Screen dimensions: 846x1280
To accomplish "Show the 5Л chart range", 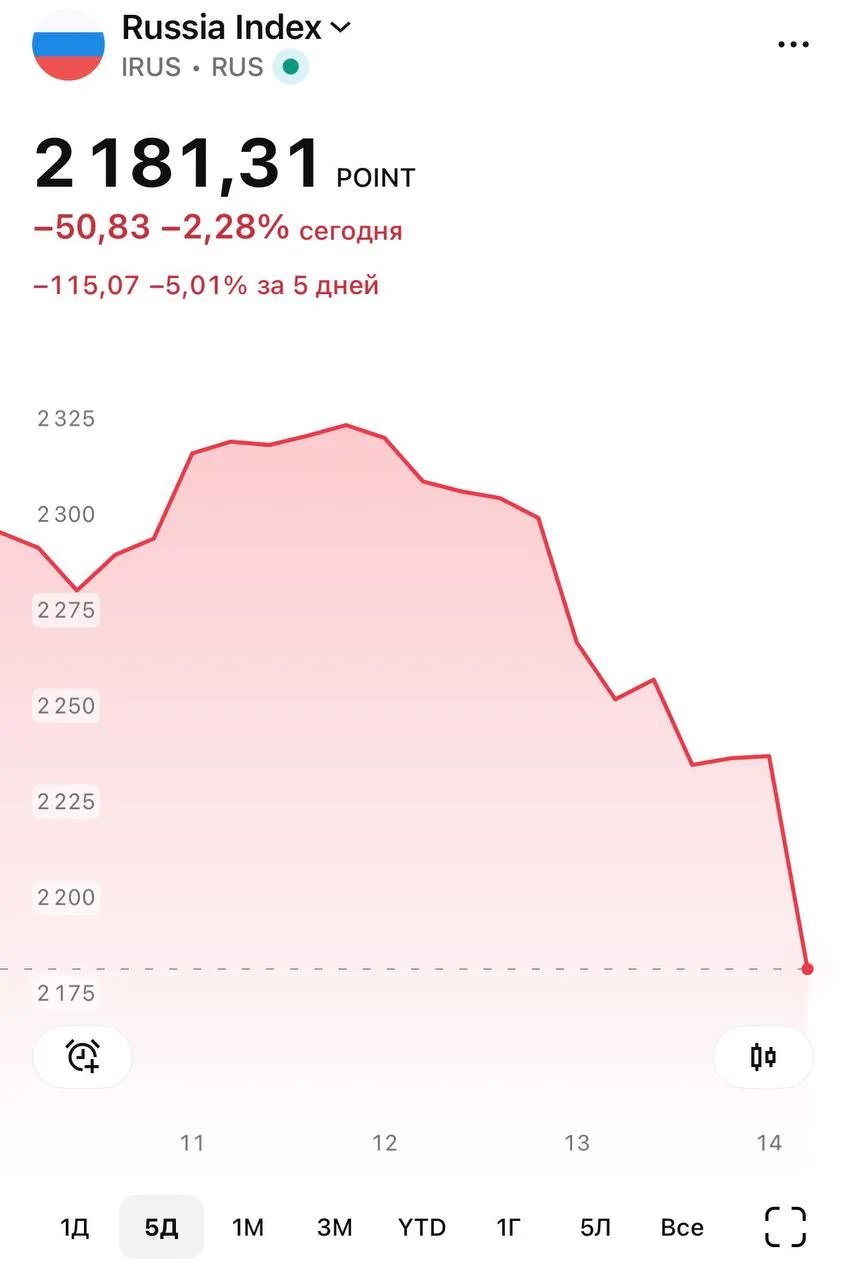I will (x=595, y=1227).
